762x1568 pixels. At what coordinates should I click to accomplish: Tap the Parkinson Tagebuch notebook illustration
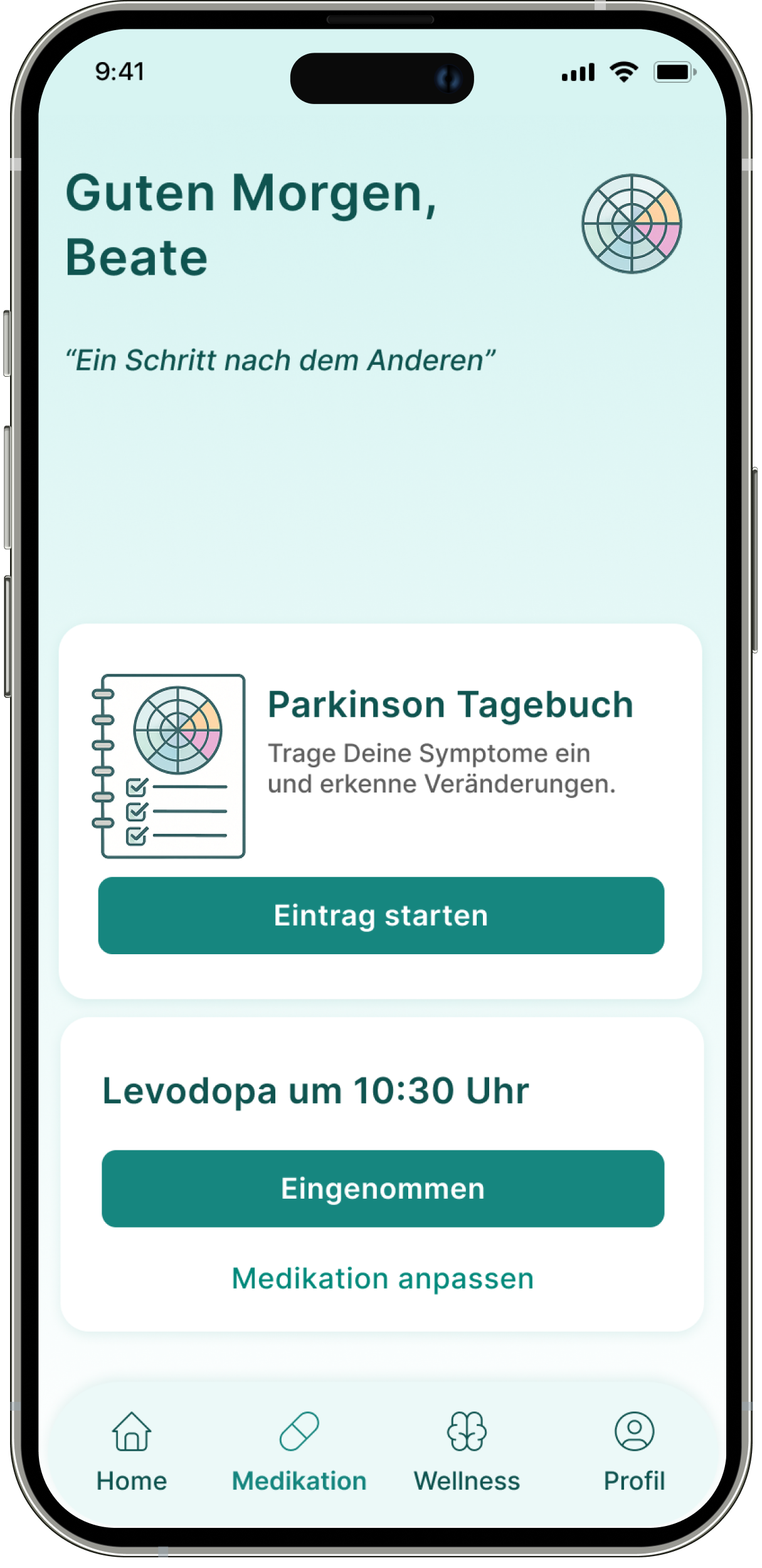tap(170, 766)
